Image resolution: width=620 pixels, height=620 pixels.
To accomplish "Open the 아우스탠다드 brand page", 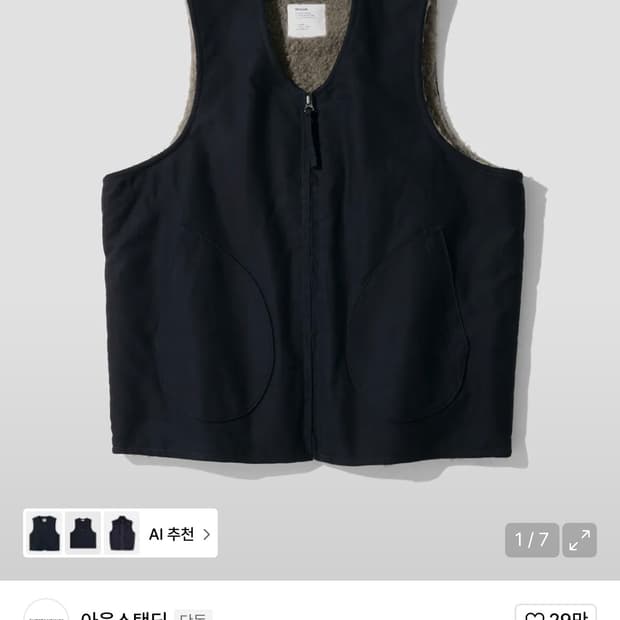I will tap(123, 613).
